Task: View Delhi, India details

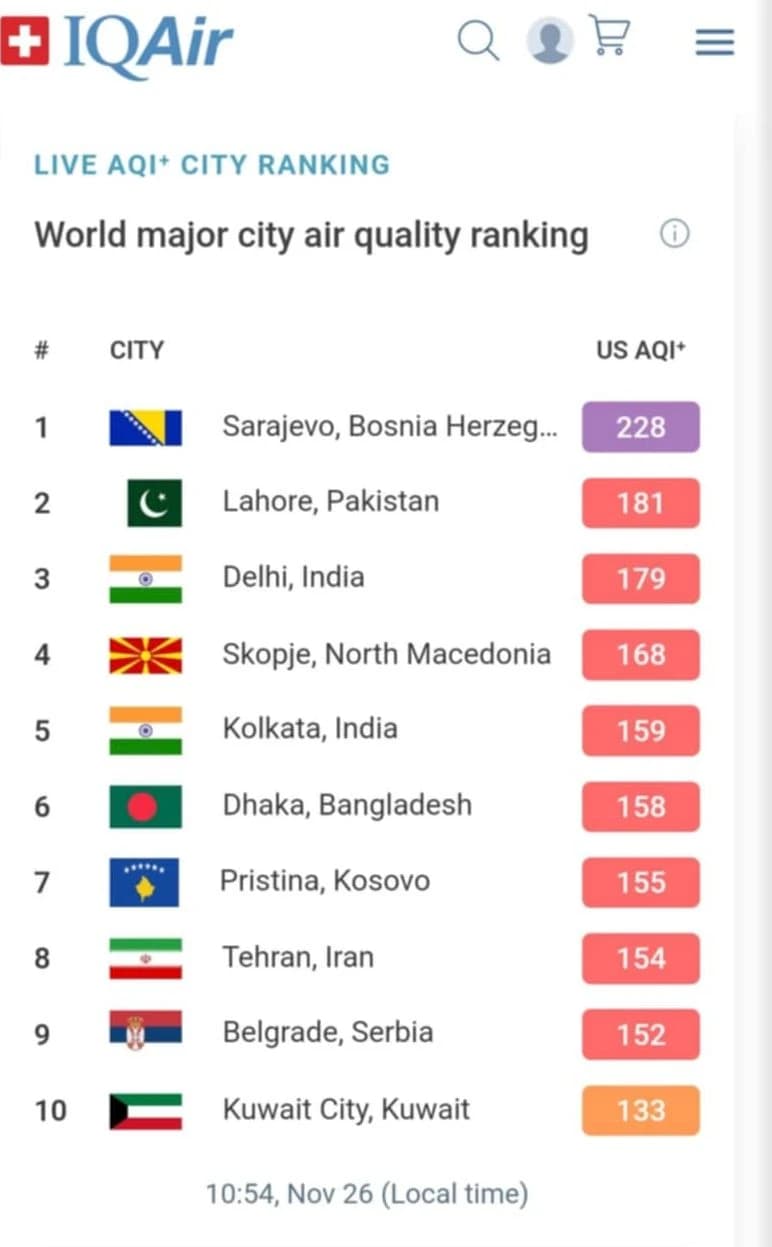Action: tap(366, 578)
